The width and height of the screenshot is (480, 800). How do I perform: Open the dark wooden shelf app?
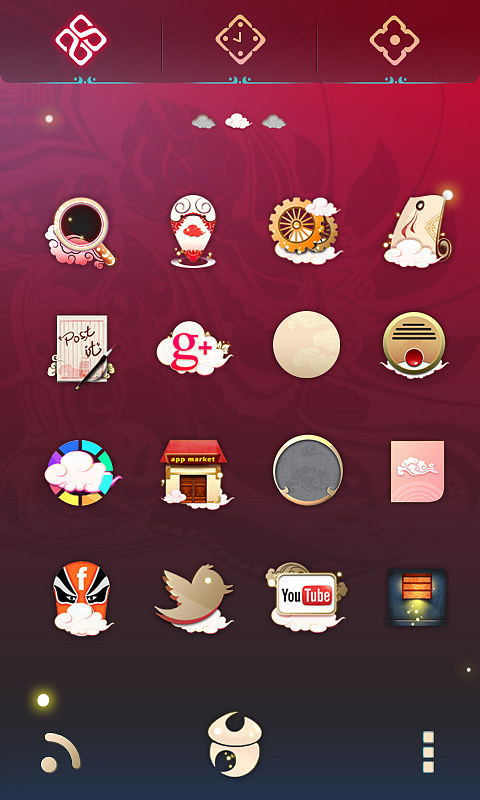coord(417,597)
